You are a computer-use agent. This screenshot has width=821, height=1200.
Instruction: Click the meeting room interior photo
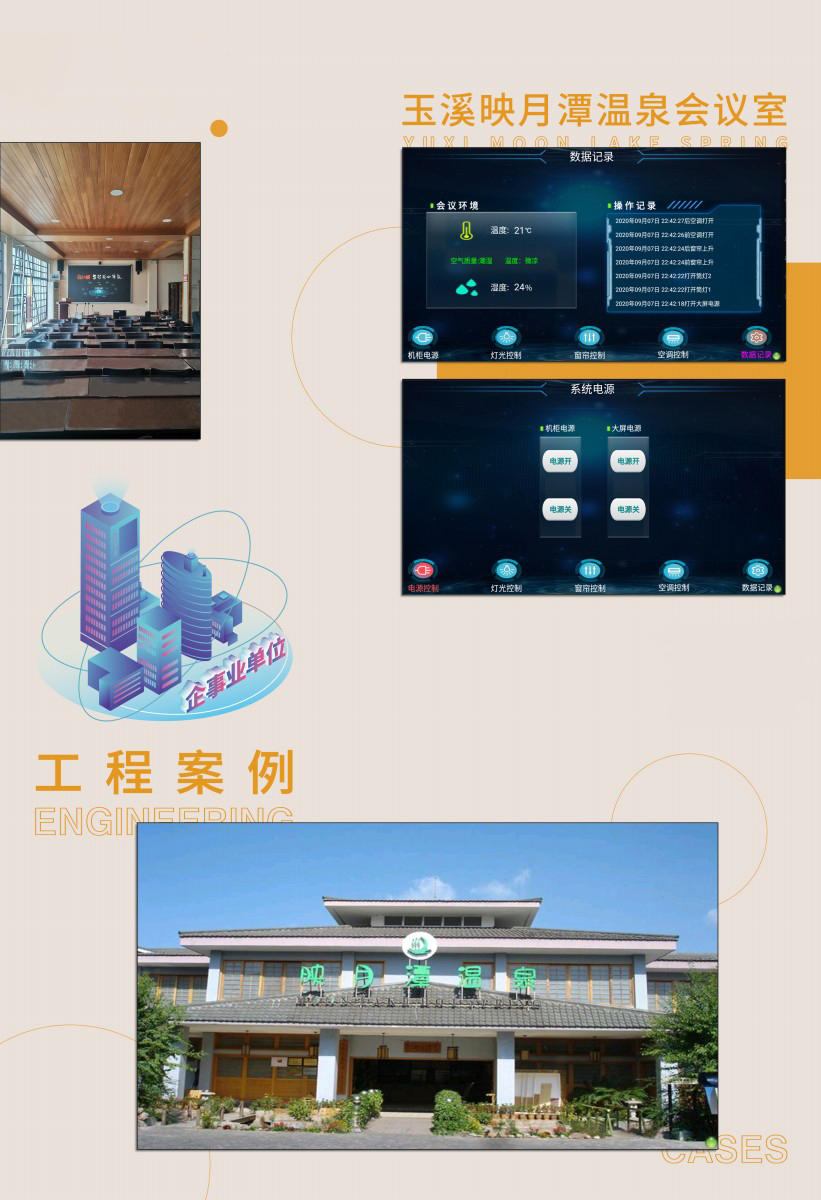tap(100, 290)
